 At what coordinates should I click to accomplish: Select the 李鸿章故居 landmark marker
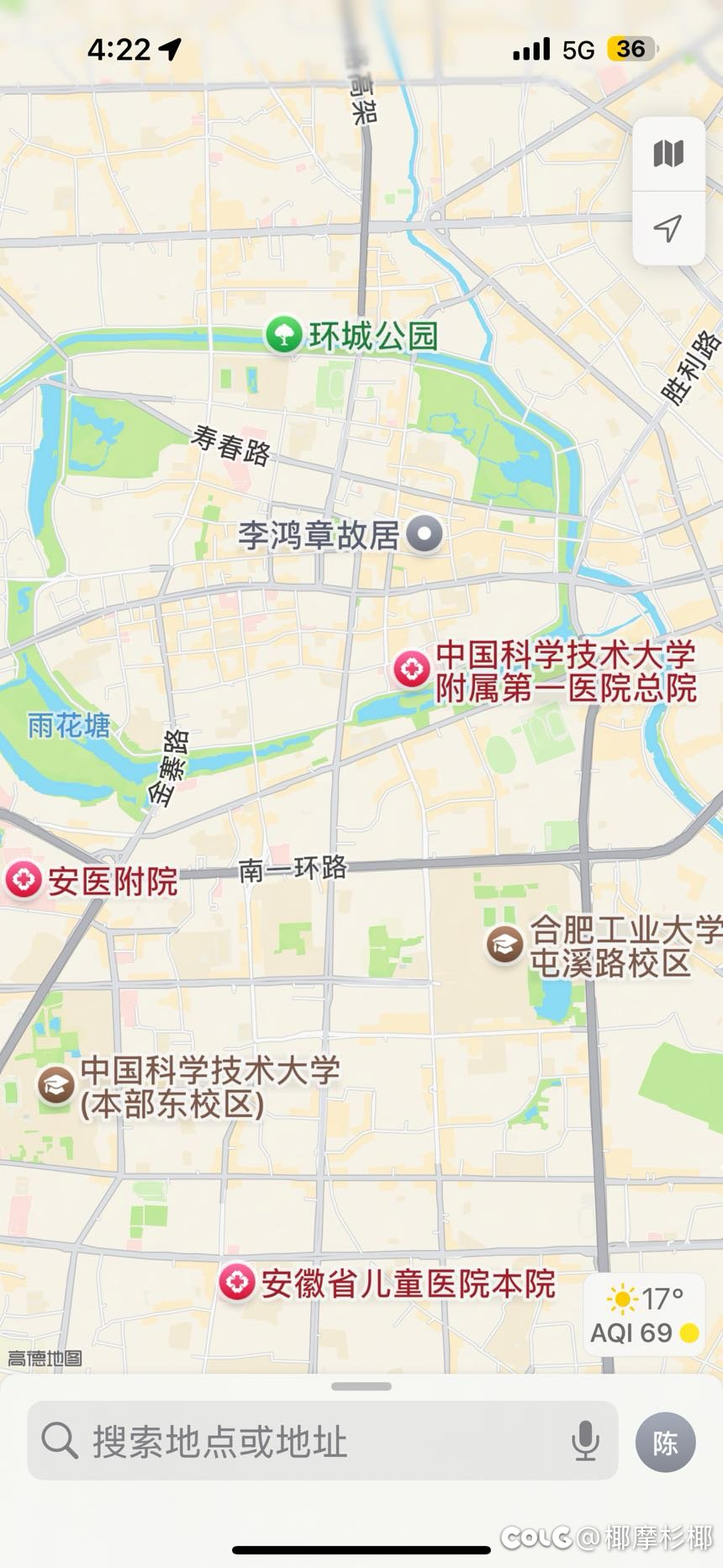coord(425,533)
